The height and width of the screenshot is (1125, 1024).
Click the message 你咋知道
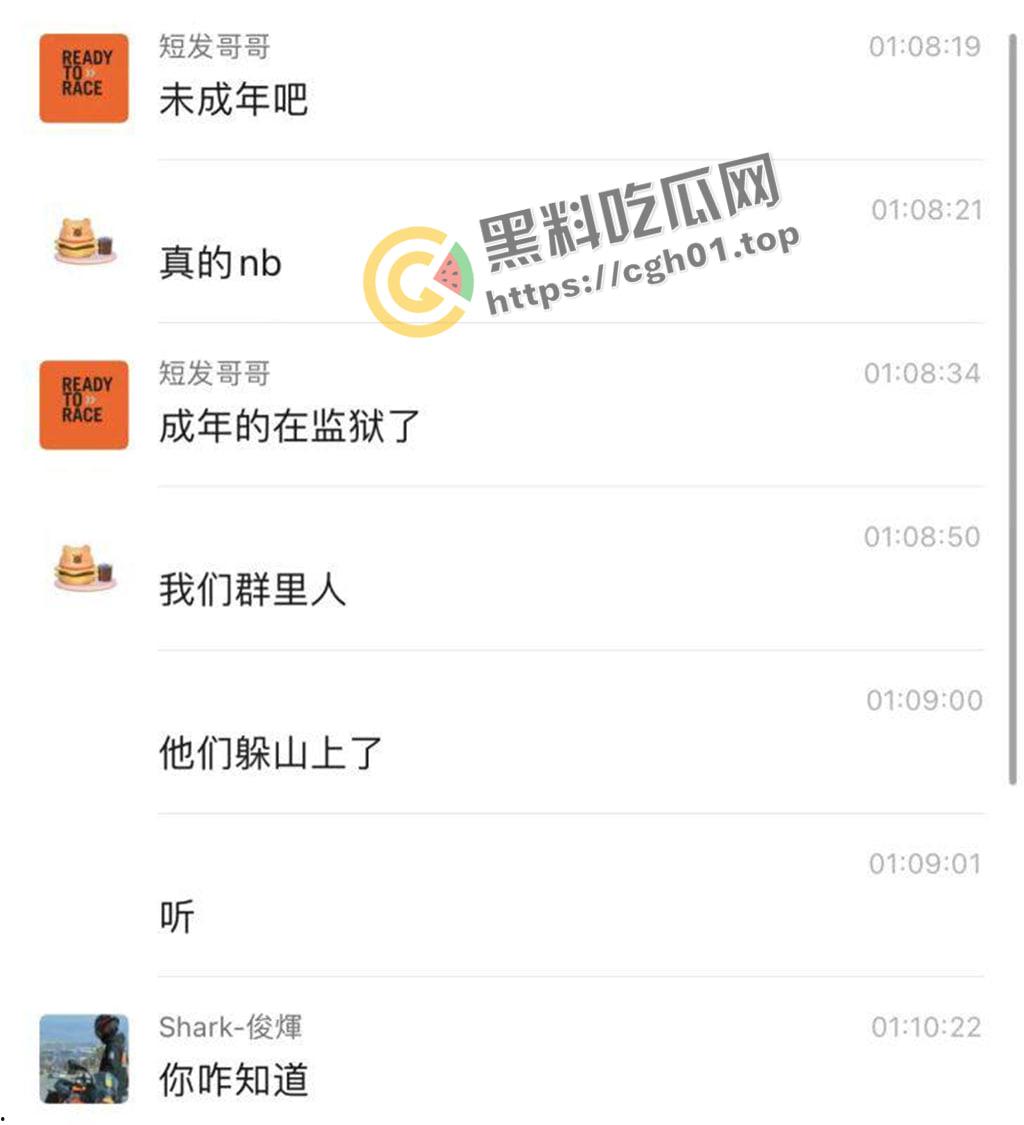point(232,1080)
